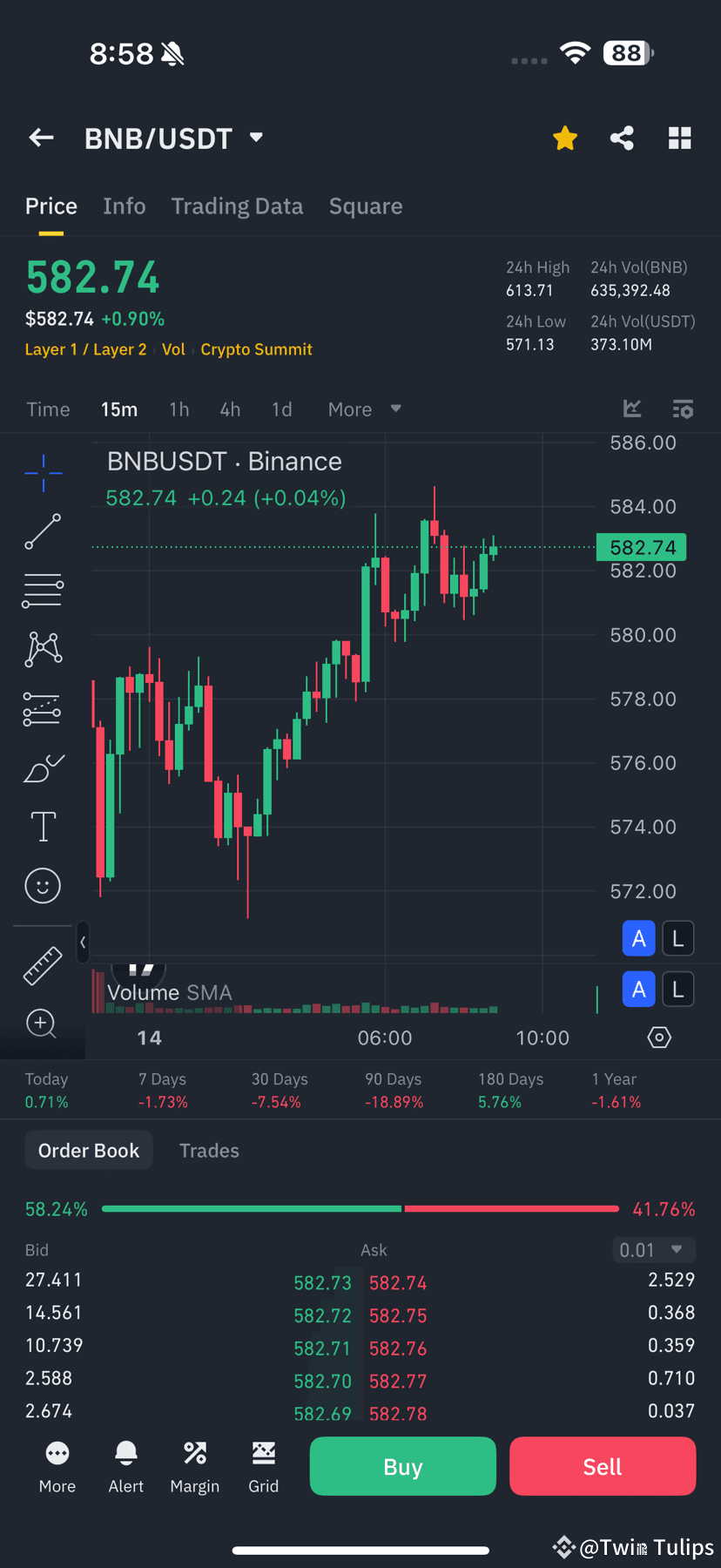721x1568 pixels.
Task: Toggle auto-scale with the A button
Action: pyautogui.click(x=638, y=938)
